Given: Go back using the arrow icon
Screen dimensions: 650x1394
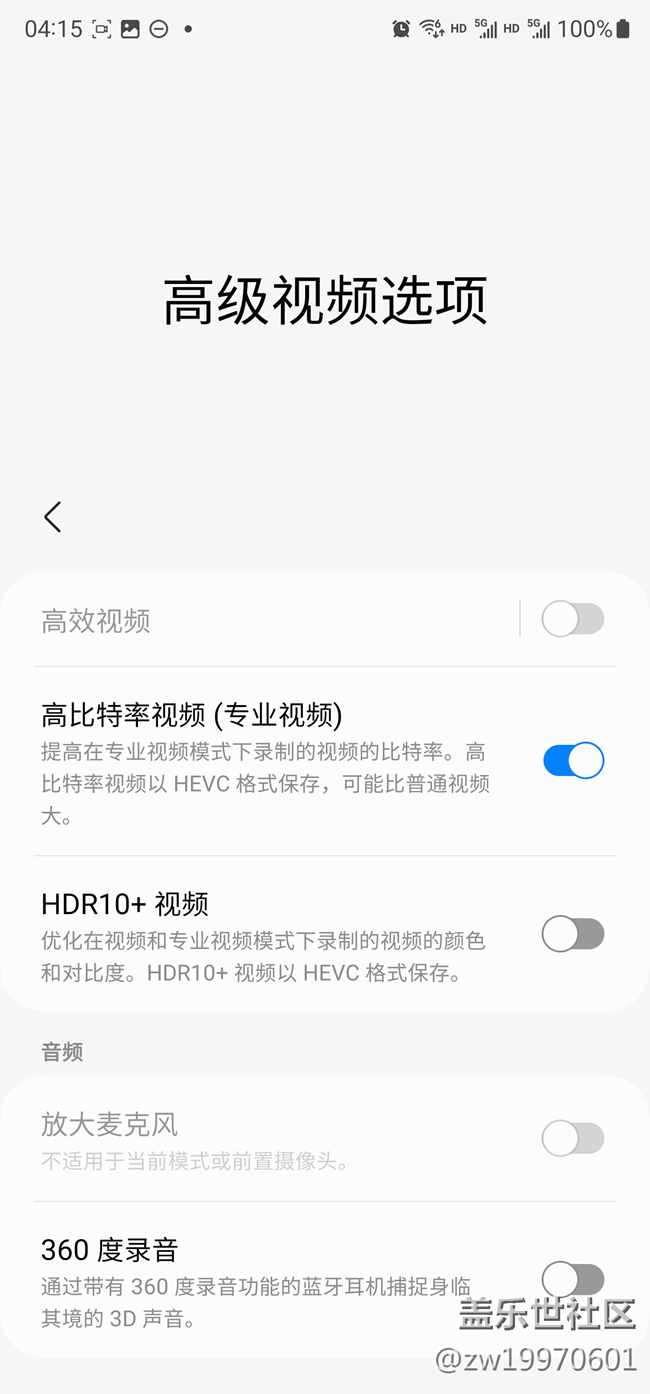Looking at the screenshot, I should coord(53,517).
